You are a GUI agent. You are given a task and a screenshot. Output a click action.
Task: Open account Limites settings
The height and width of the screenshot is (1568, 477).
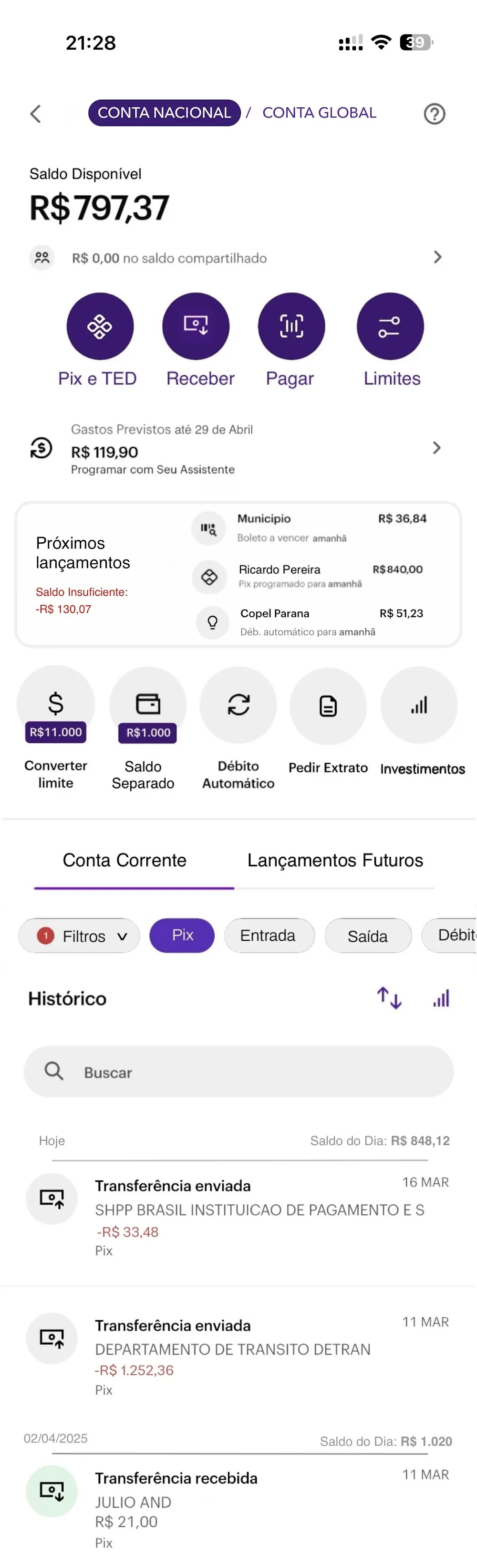390,326
